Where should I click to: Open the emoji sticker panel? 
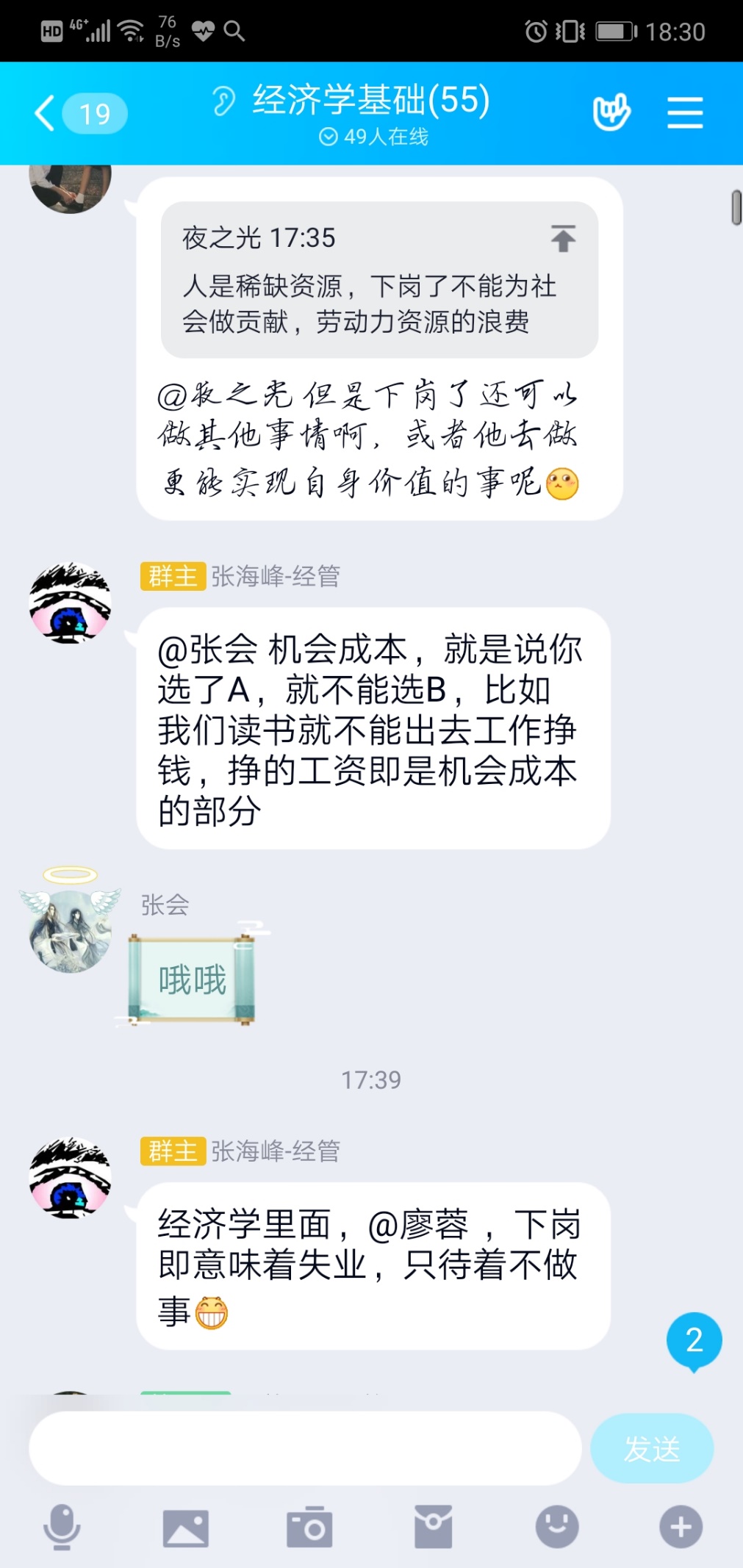pyautogui.click(x=557, y=1527)
